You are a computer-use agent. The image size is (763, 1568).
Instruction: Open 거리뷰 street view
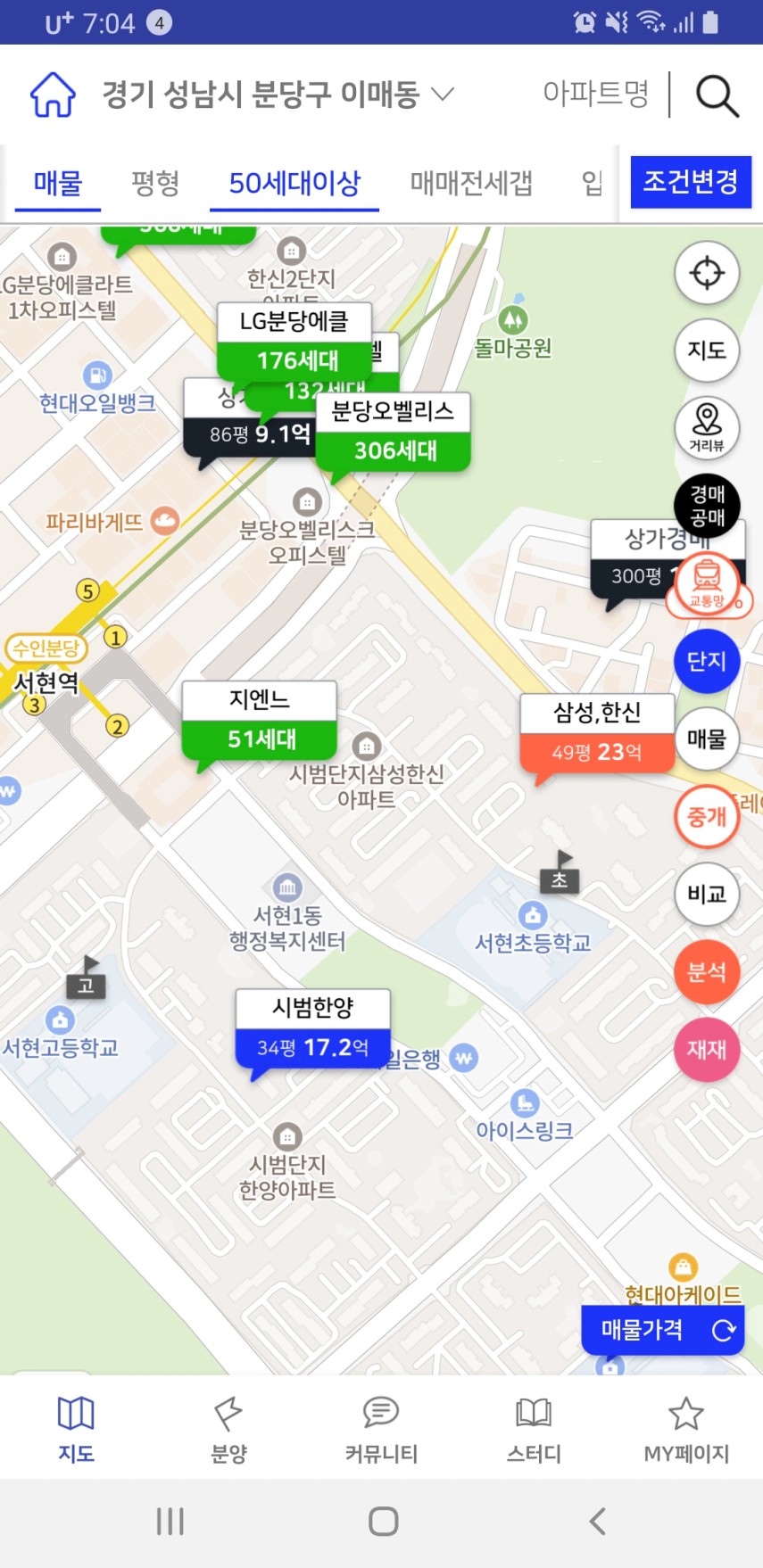[707, 426]
